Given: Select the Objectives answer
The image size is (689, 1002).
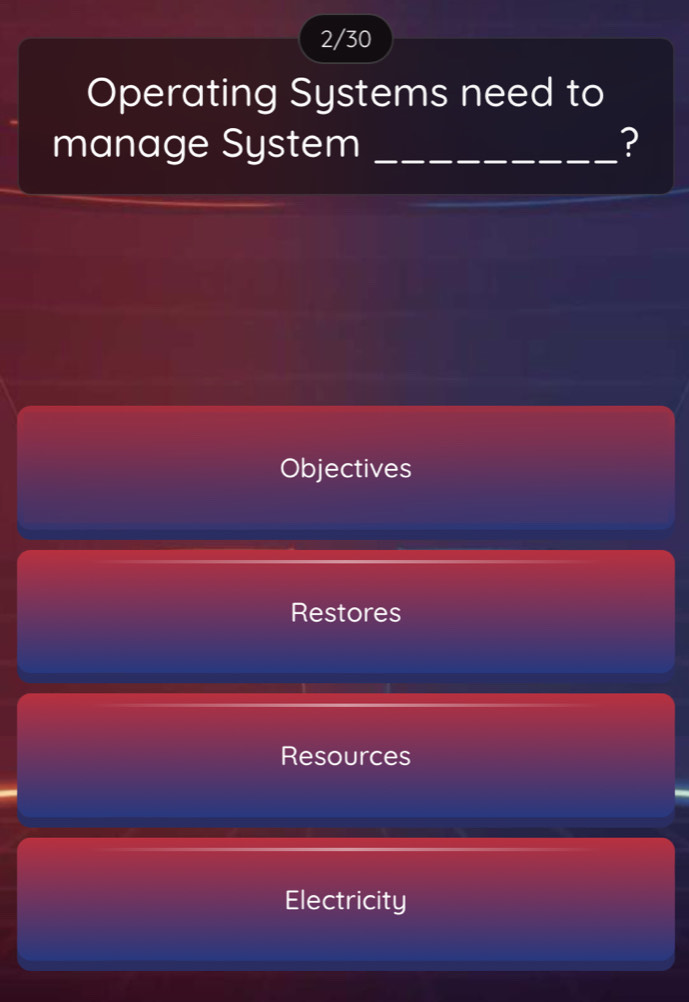Looking at the screenshot, I should coord(345,468).
